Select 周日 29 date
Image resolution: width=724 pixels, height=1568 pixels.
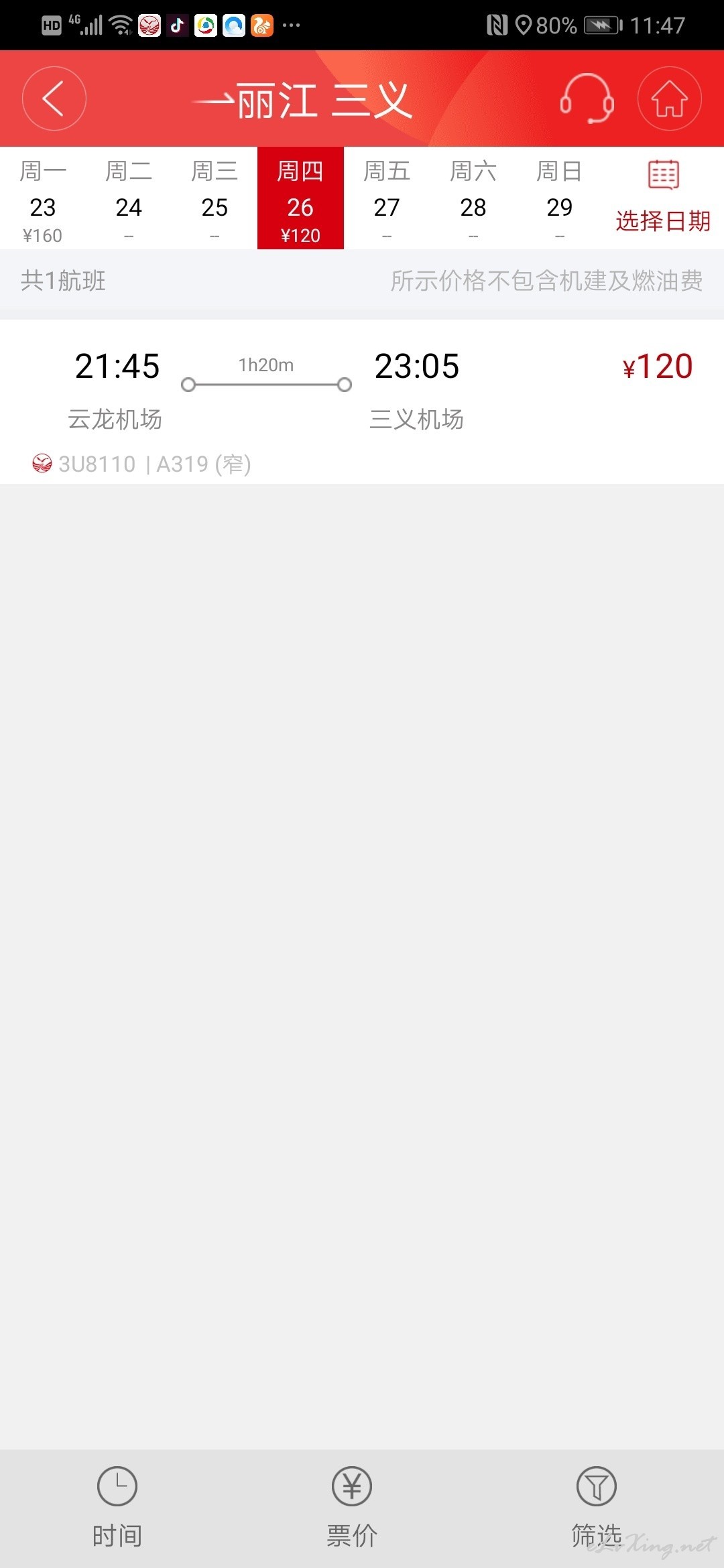point(559,198)
